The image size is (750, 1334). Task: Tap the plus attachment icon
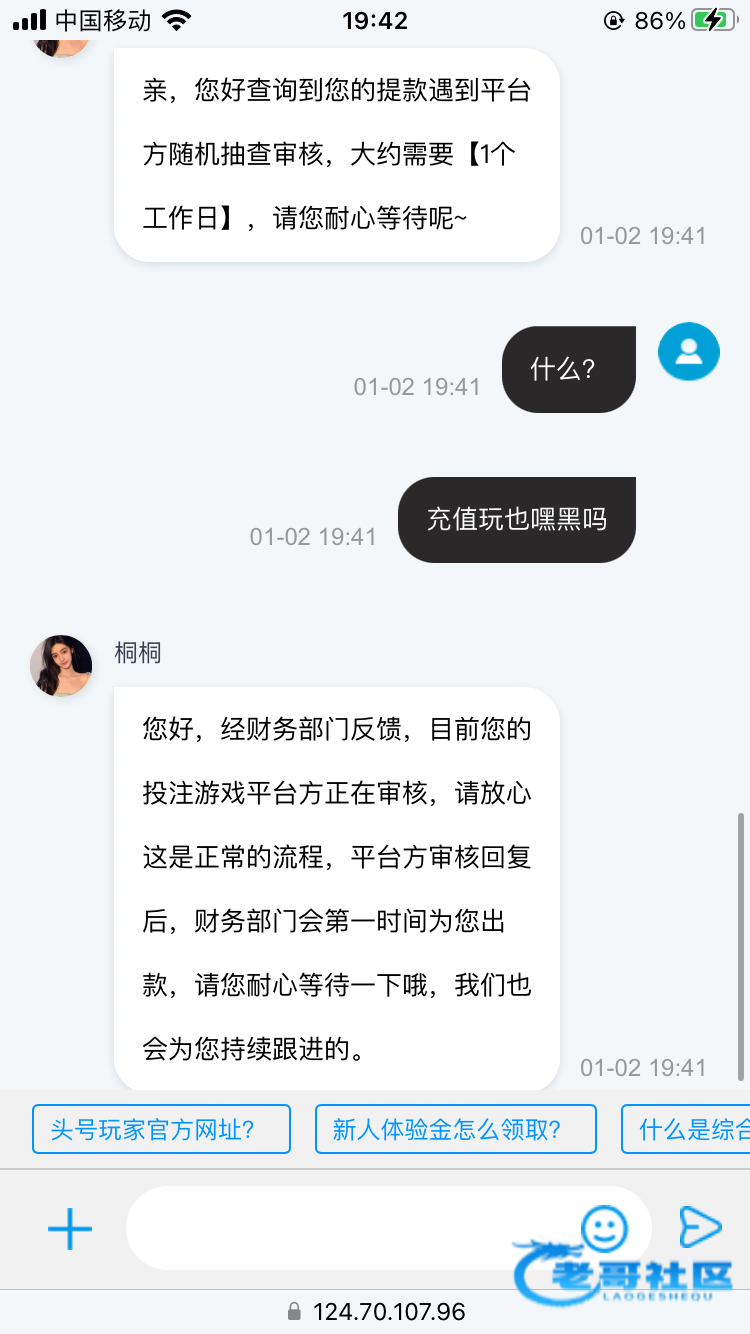click(x=70, y=1229)
